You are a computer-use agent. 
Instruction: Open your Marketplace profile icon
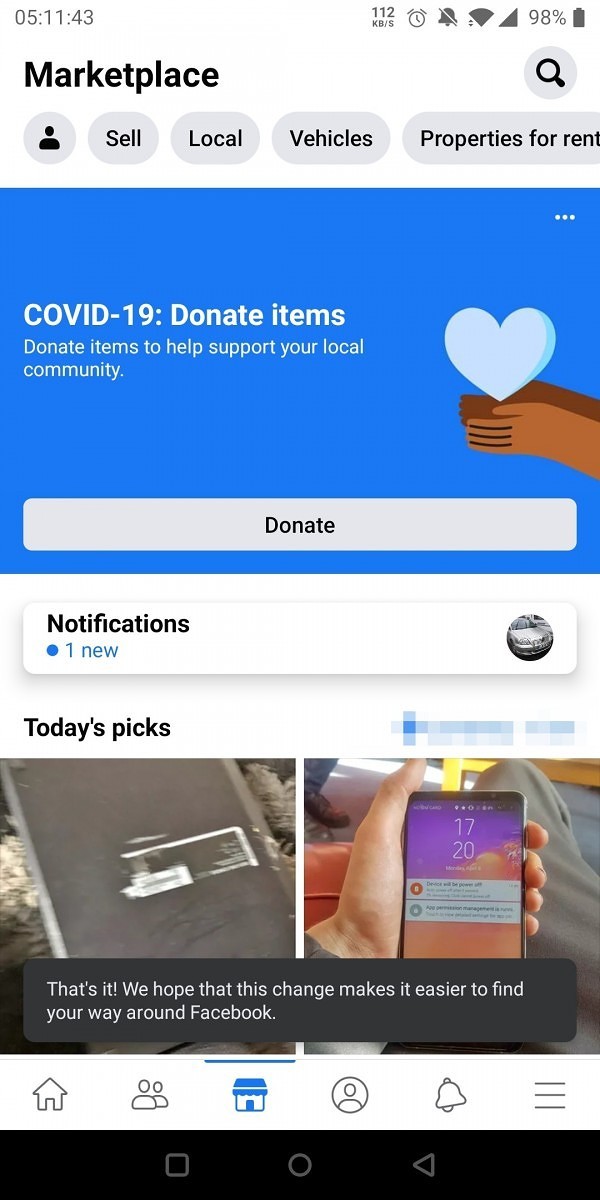pyautogui.click(x=49, y=138)
